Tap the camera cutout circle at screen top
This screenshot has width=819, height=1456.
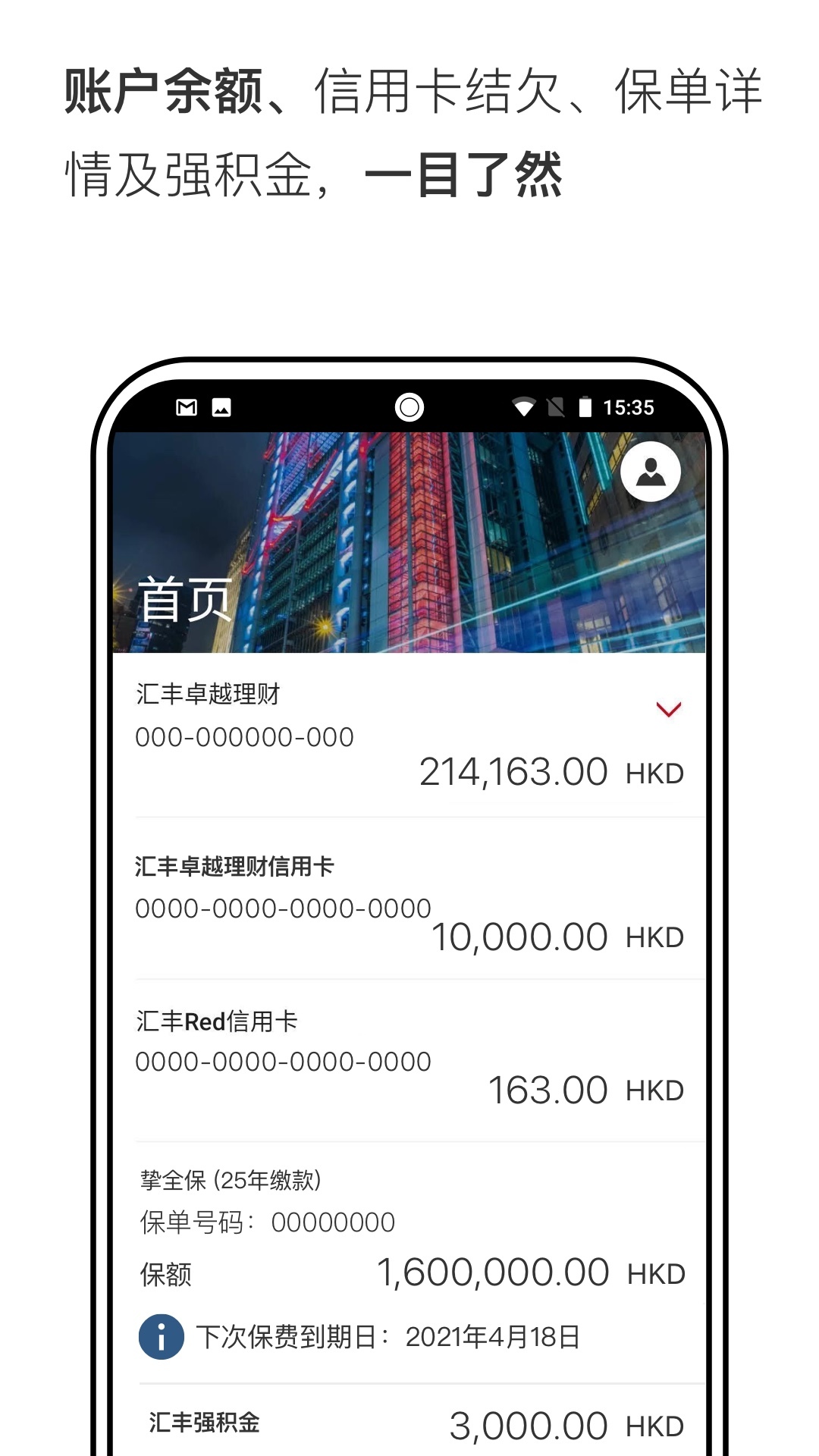[409, 407]
